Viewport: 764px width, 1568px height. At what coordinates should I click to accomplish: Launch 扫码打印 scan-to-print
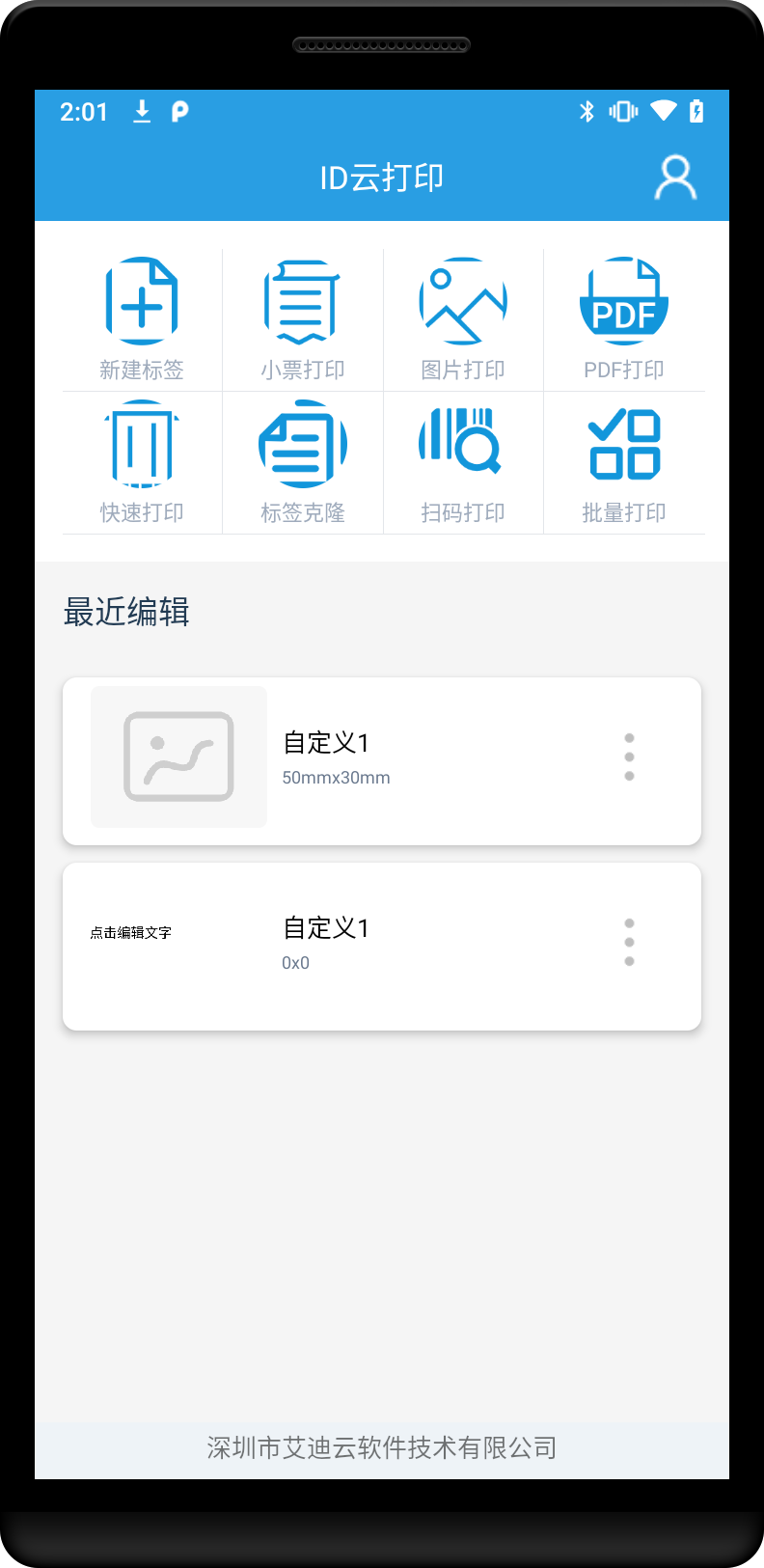(463, 461)
